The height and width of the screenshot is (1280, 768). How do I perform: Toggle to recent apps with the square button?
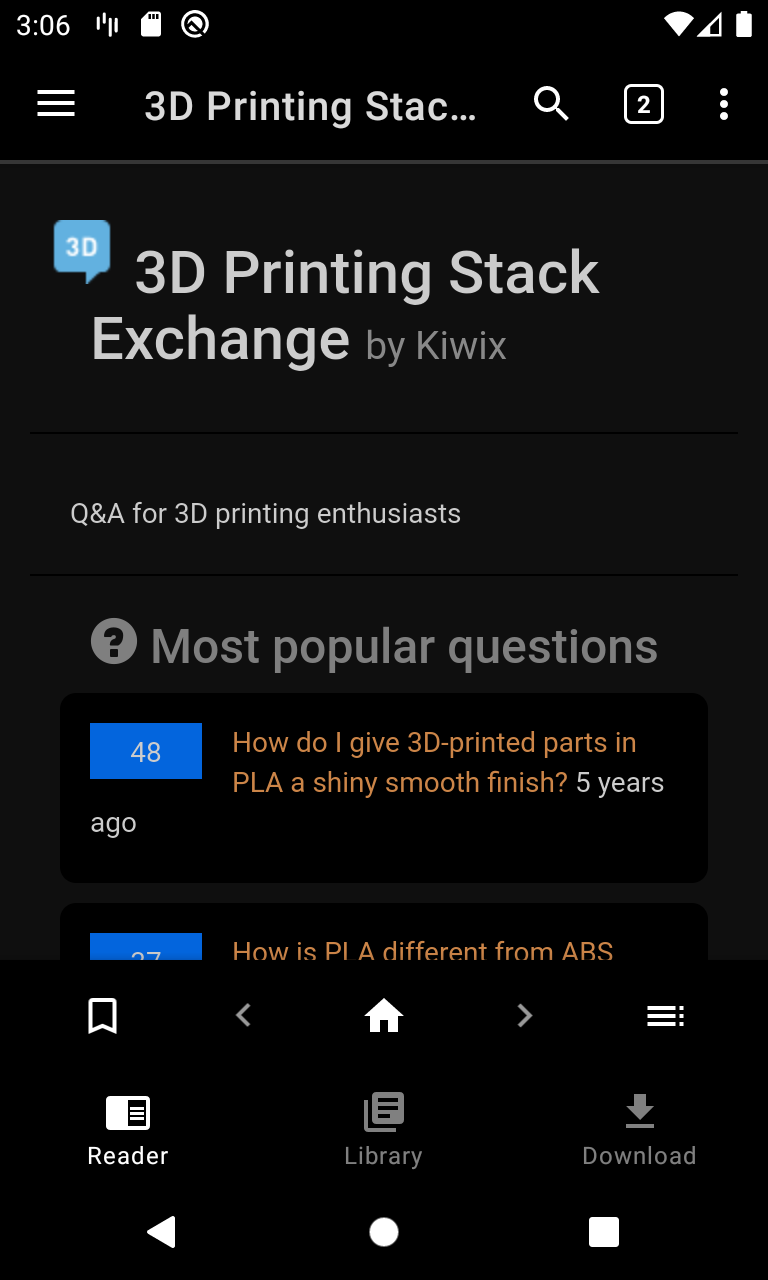[x=604, y=1232]
